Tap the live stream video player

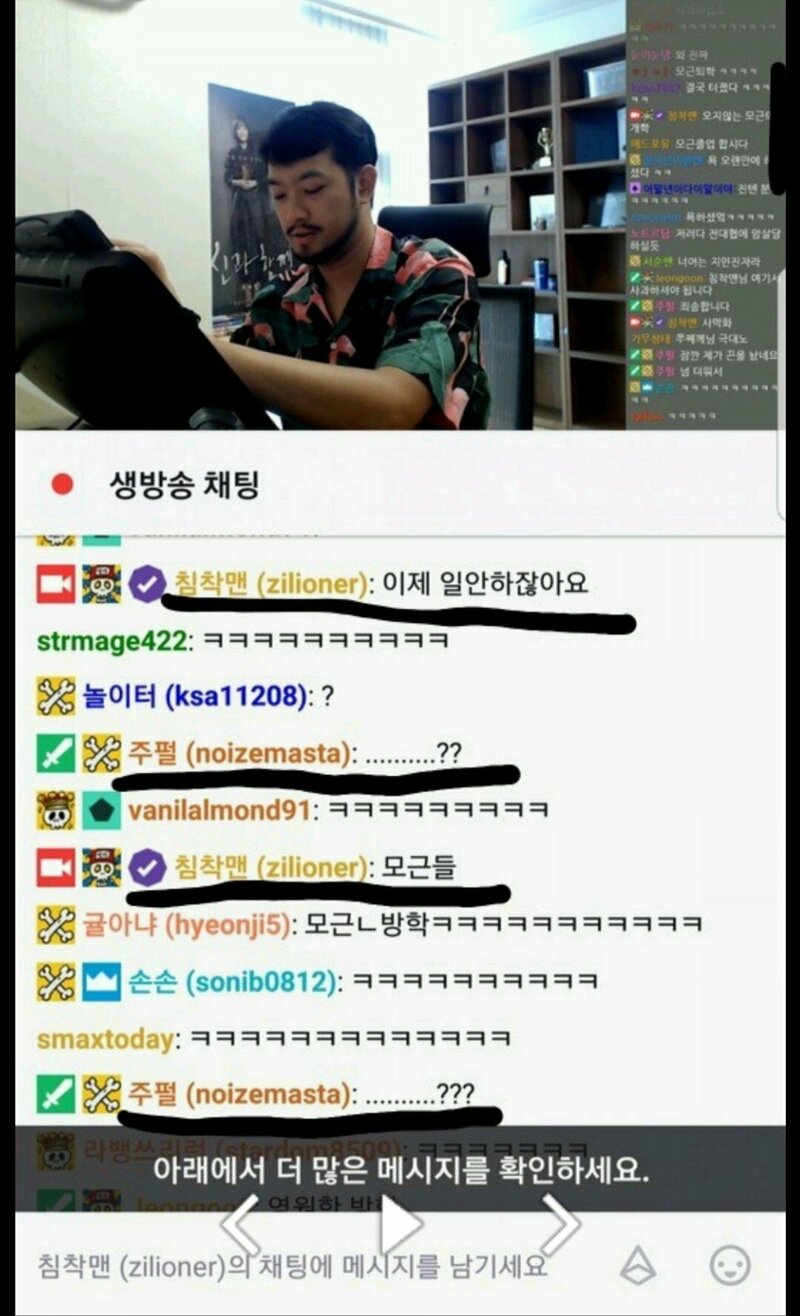pos(320,215)
